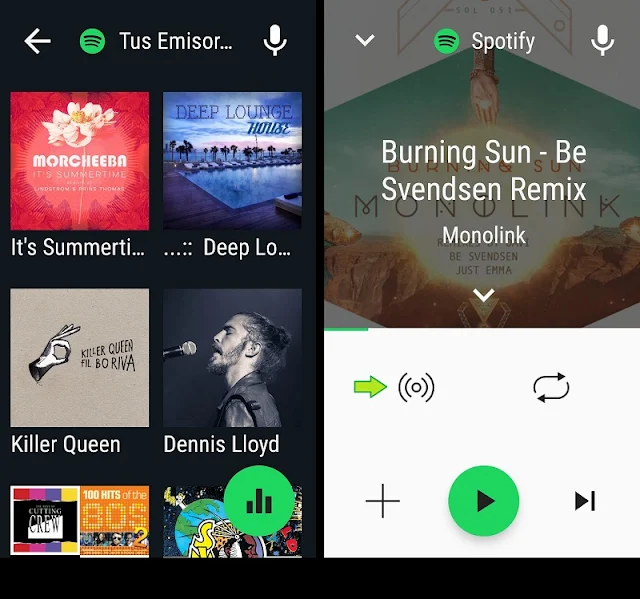This screenshot has width=640, height=599.
Task: Expand the queue chevron under Monolink
Action: click(484, 295)
